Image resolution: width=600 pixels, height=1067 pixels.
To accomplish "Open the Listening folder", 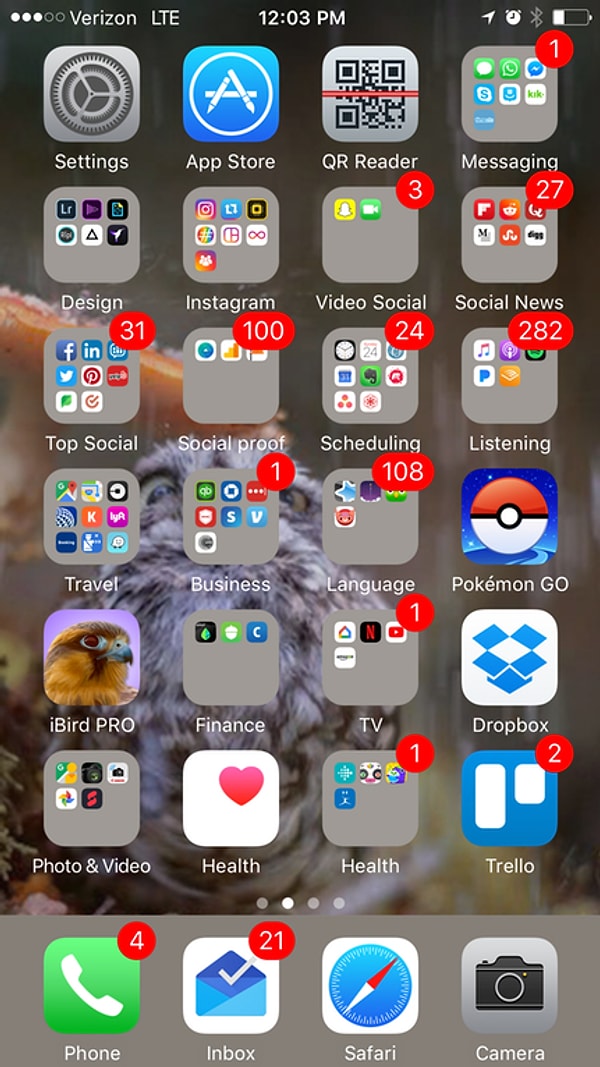I will (509, 376).
